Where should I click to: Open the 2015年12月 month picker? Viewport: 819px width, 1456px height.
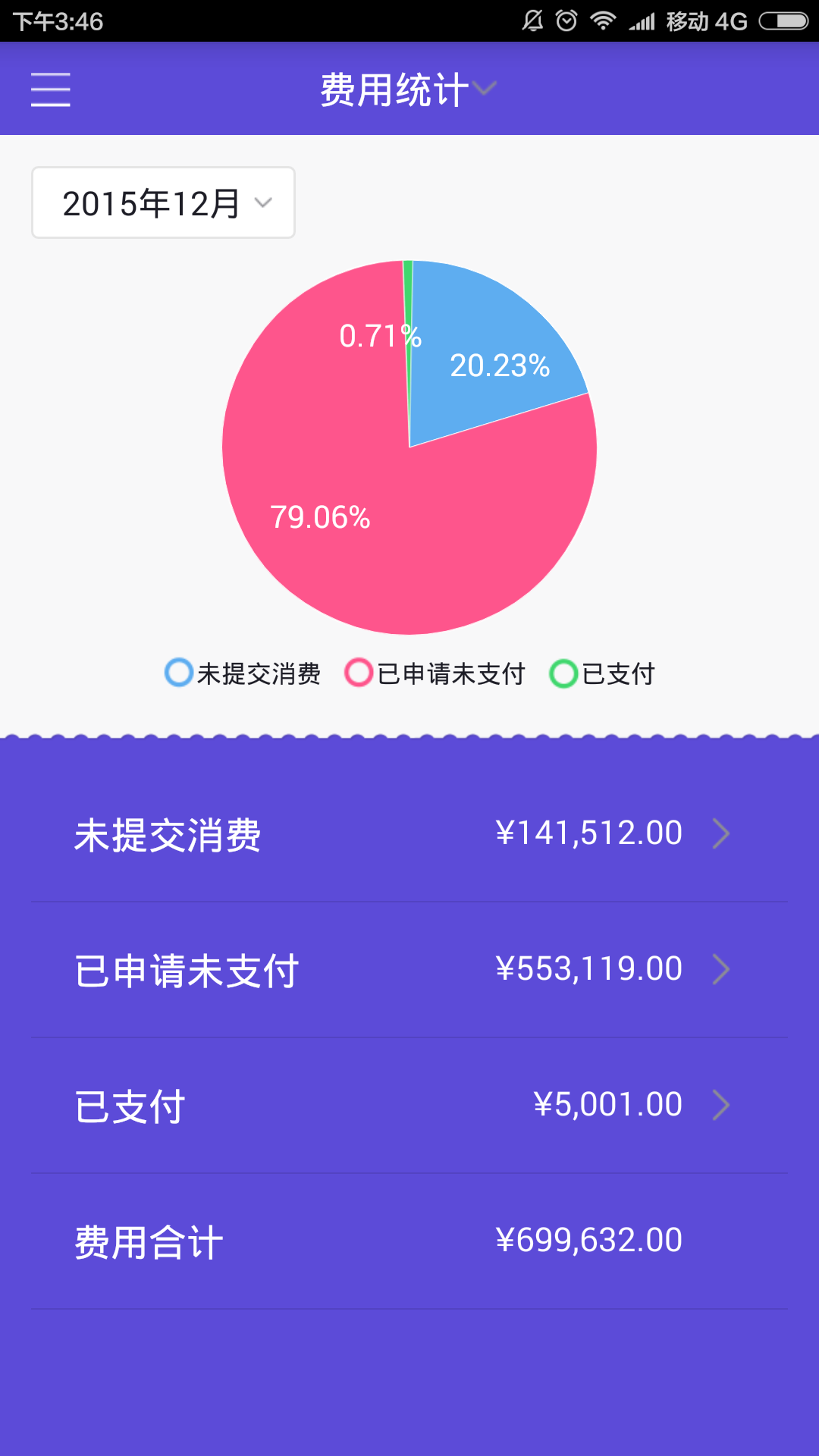pyautogui.click(x=163, y=202)
